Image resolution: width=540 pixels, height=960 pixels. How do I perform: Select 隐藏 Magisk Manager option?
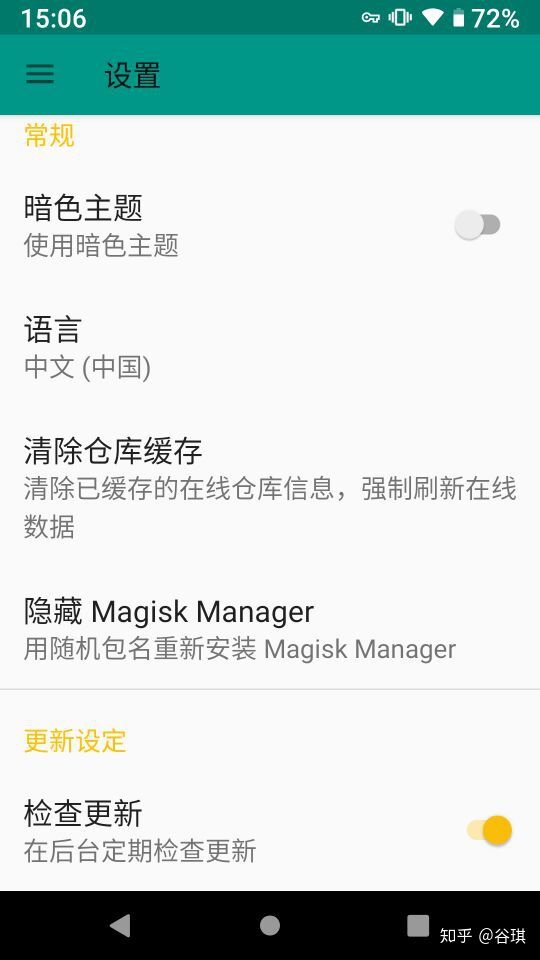pos(270,629)
